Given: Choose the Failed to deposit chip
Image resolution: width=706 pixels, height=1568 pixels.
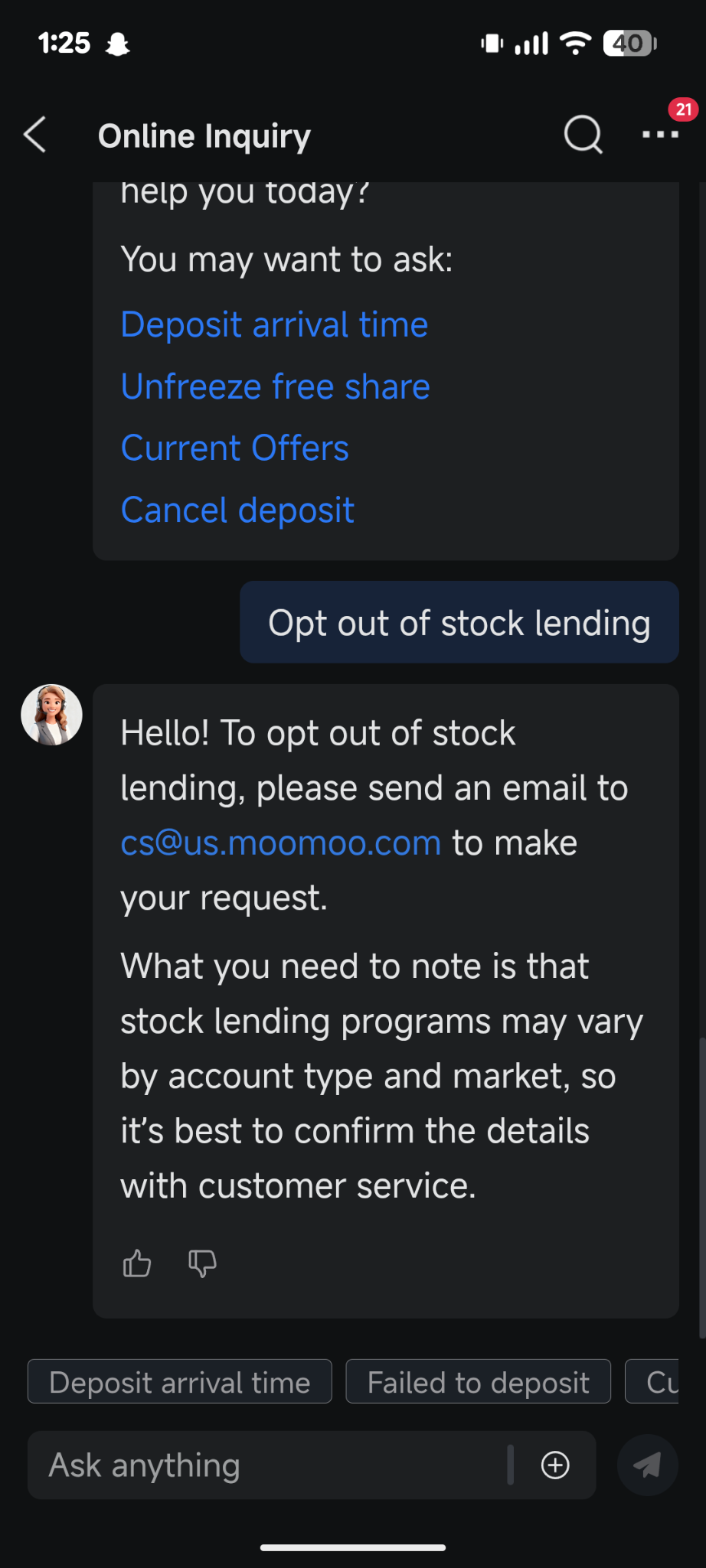Looking at the screenshot, I should [479, 1382].
